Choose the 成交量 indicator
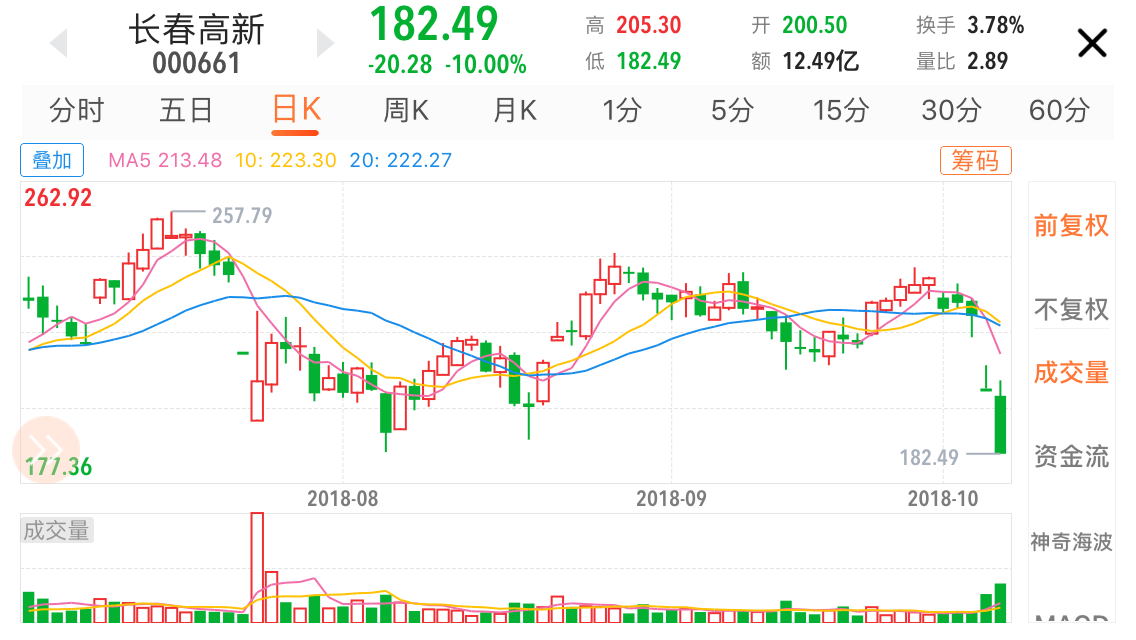This screenshot has height=640, width=1136. pos(1071,373)
